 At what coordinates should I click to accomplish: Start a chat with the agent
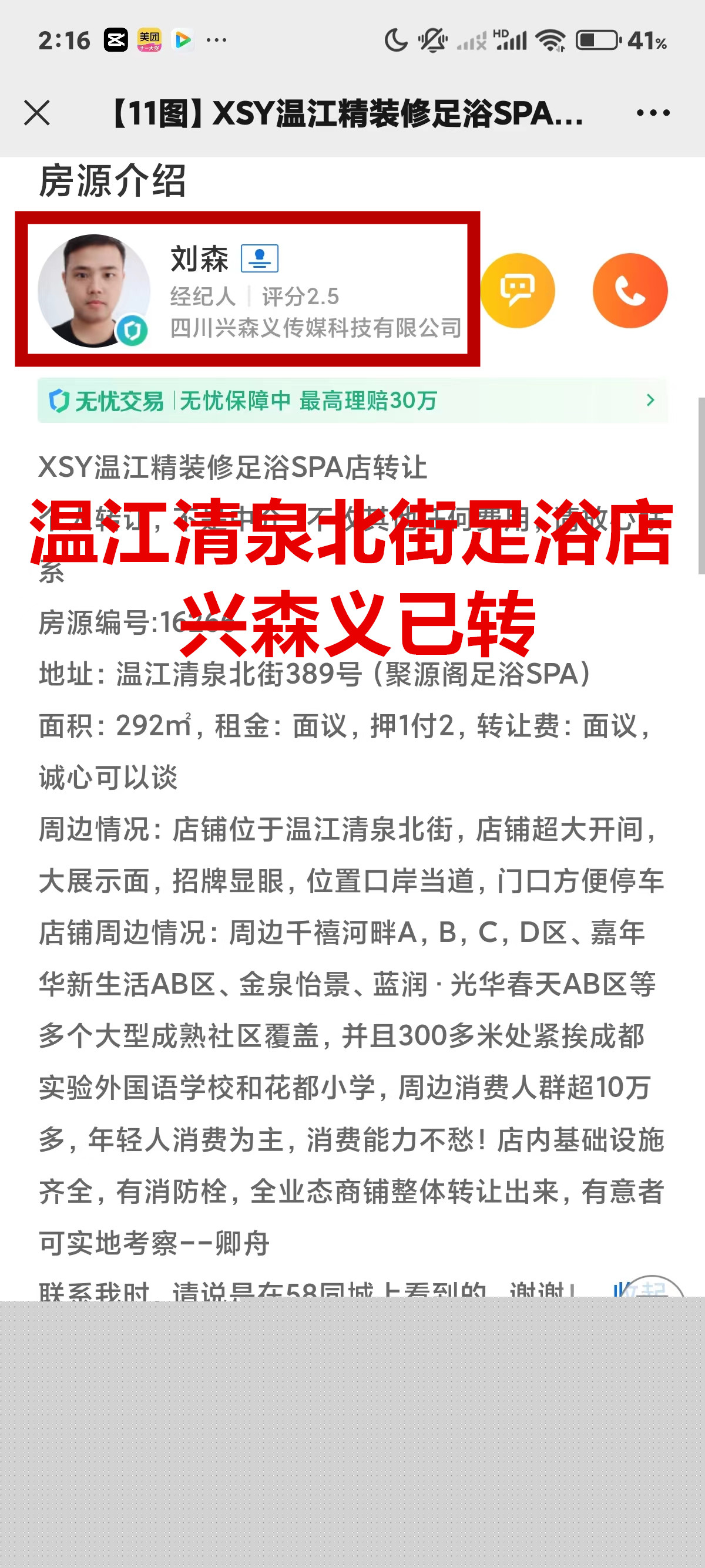click(x=518, y=291)
